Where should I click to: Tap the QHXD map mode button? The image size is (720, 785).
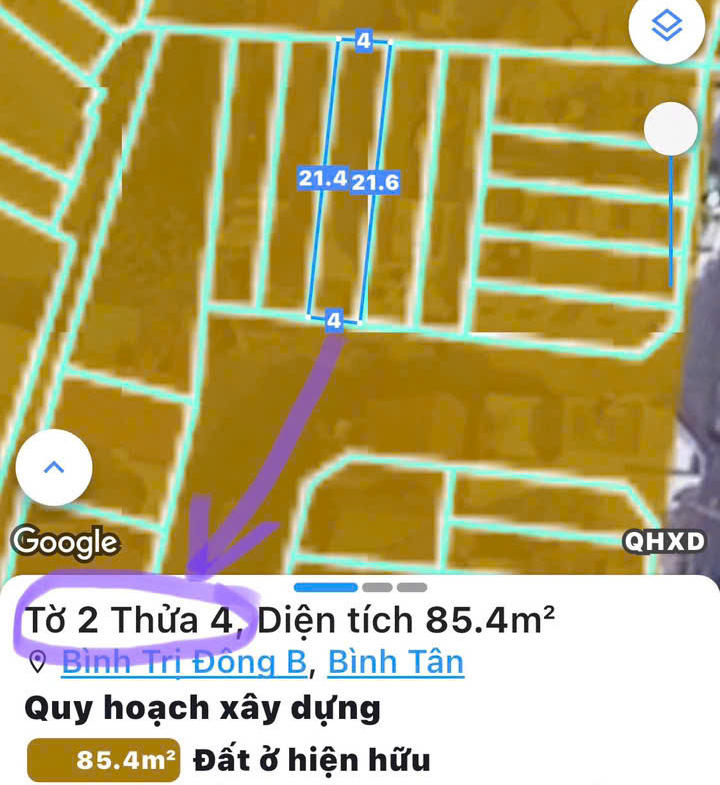point(664,543)
